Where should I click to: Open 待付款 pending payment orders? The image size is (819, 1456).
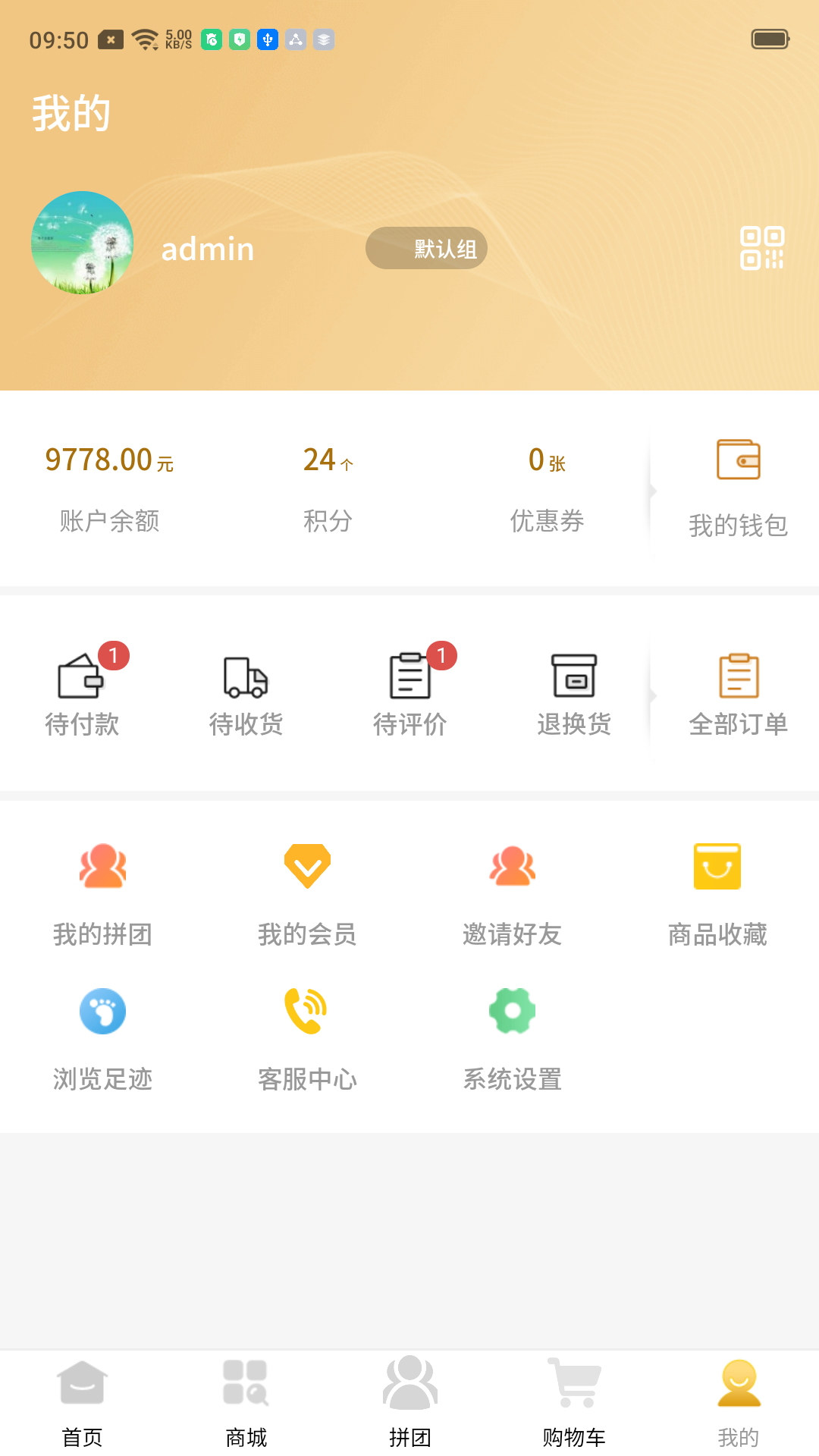[82, 694]
